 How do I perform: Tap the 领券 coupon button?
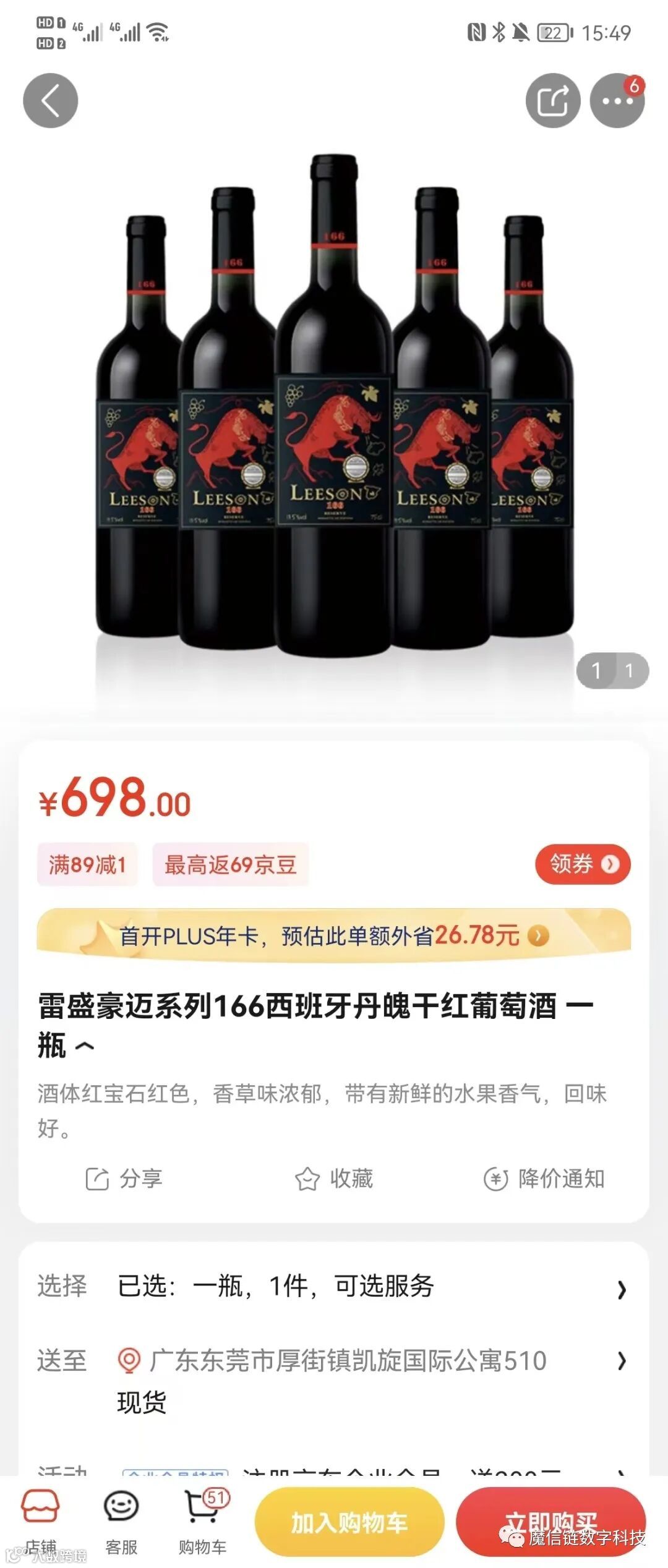point(582,864)
